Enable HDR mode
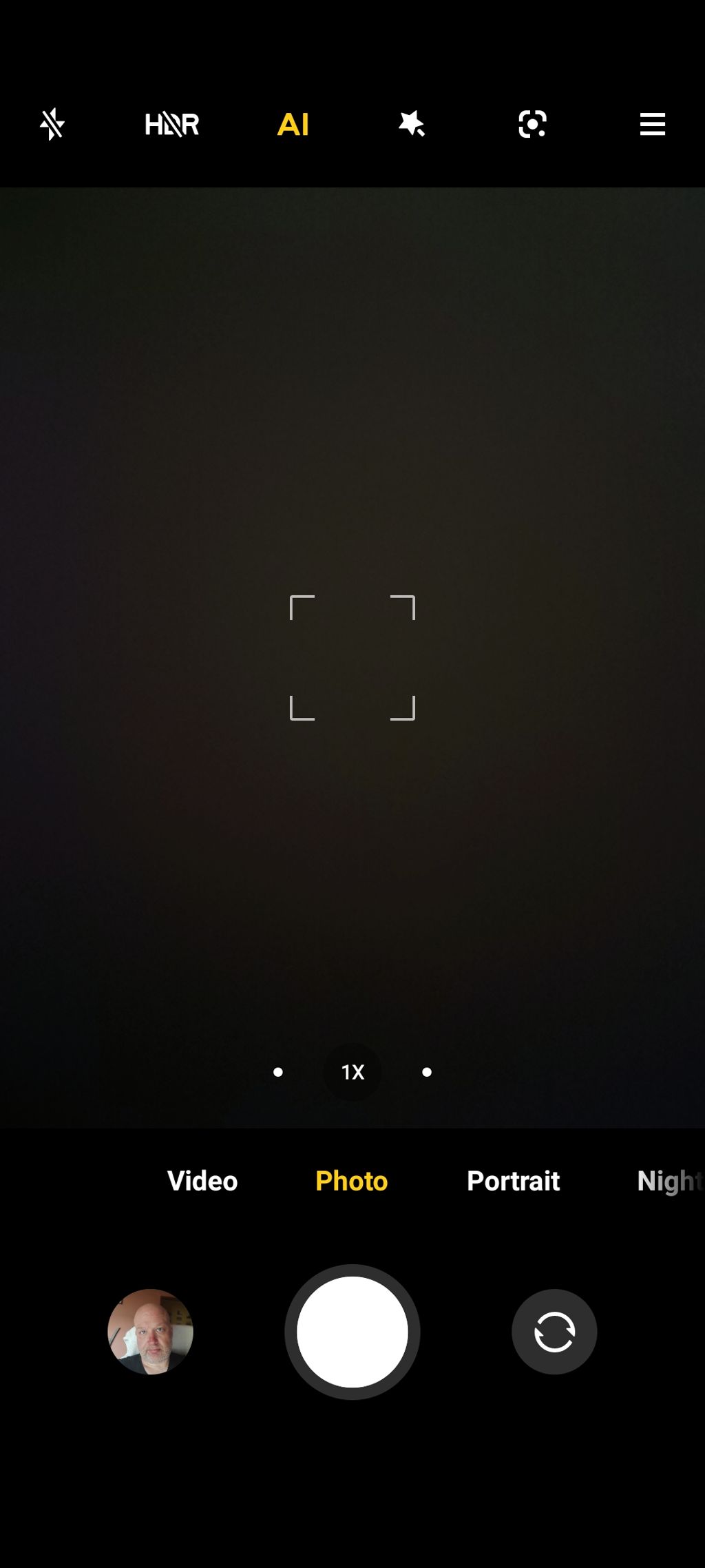The width and height of the screenshot is (705, 1568). click(171, 125)
